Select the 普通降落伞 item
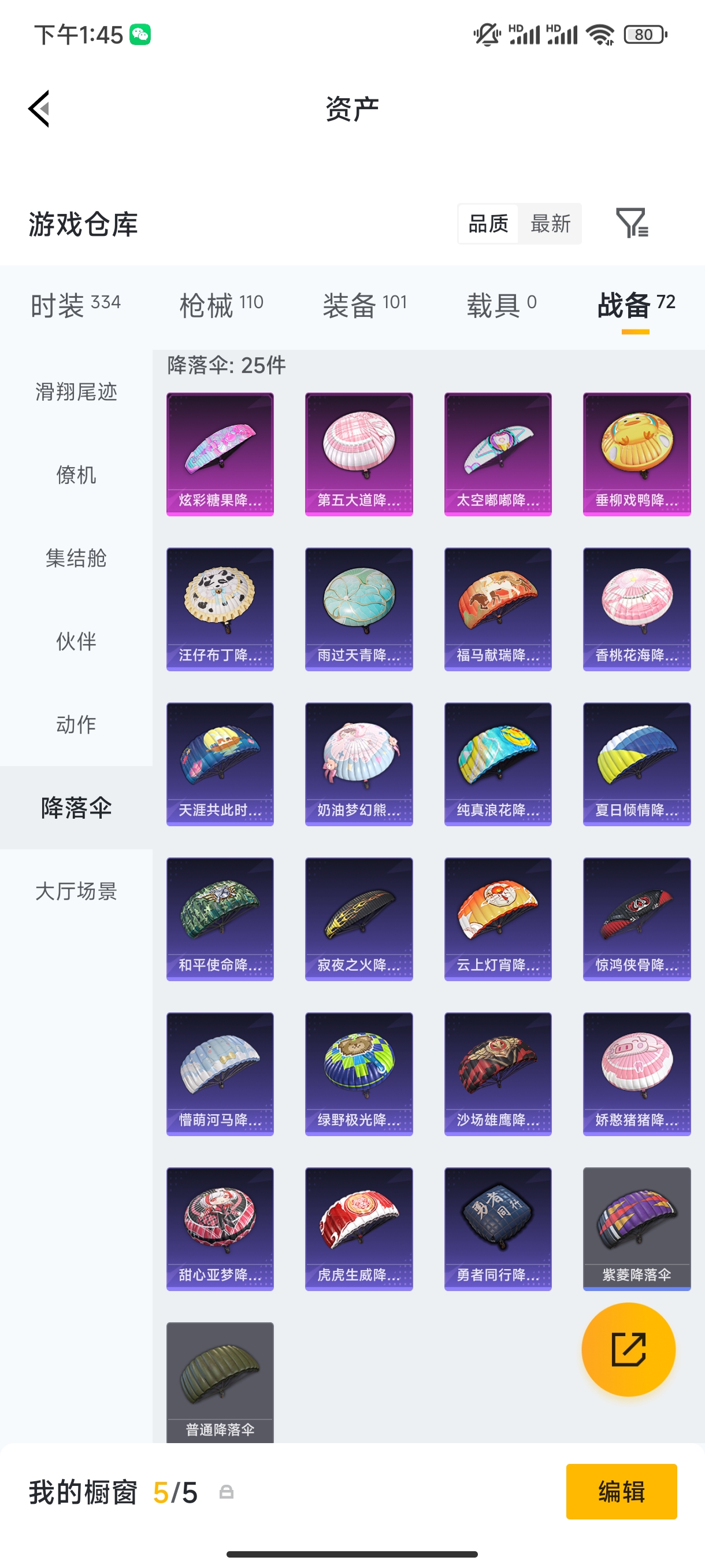This screenshot has height=1568, width=705. point(220,1382)
